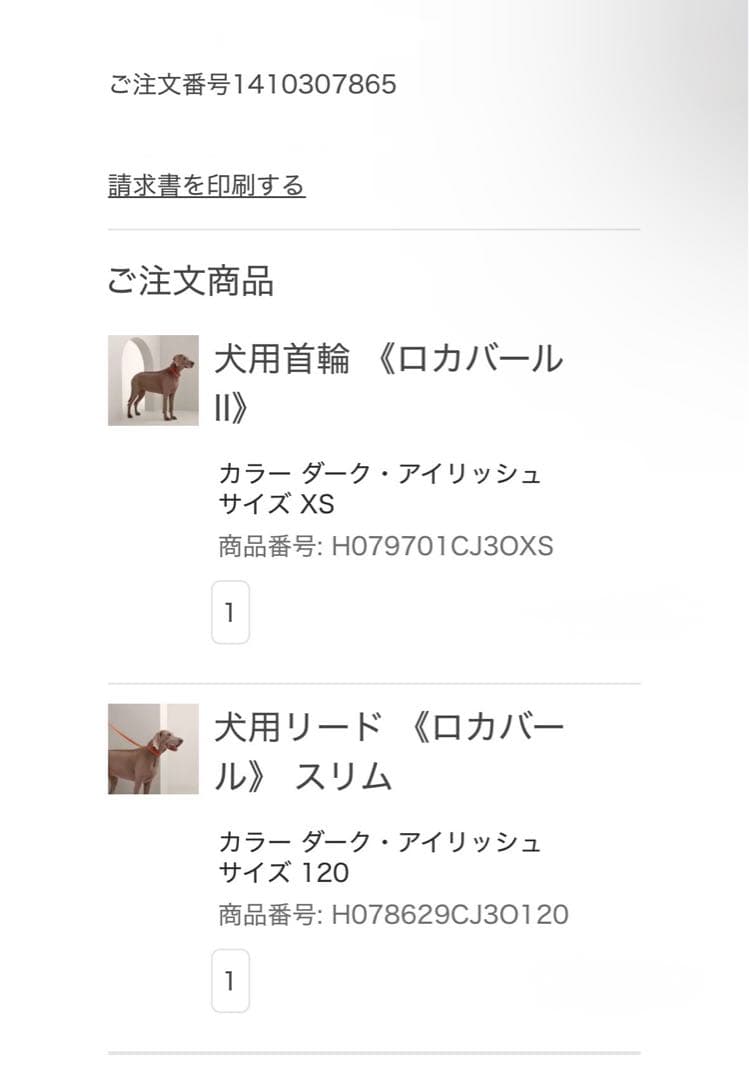Image resolution: width=749 pixels, height=1080 pixels.
Task: Click the quantity 1 box below the collar details
Action: [230, 611]
